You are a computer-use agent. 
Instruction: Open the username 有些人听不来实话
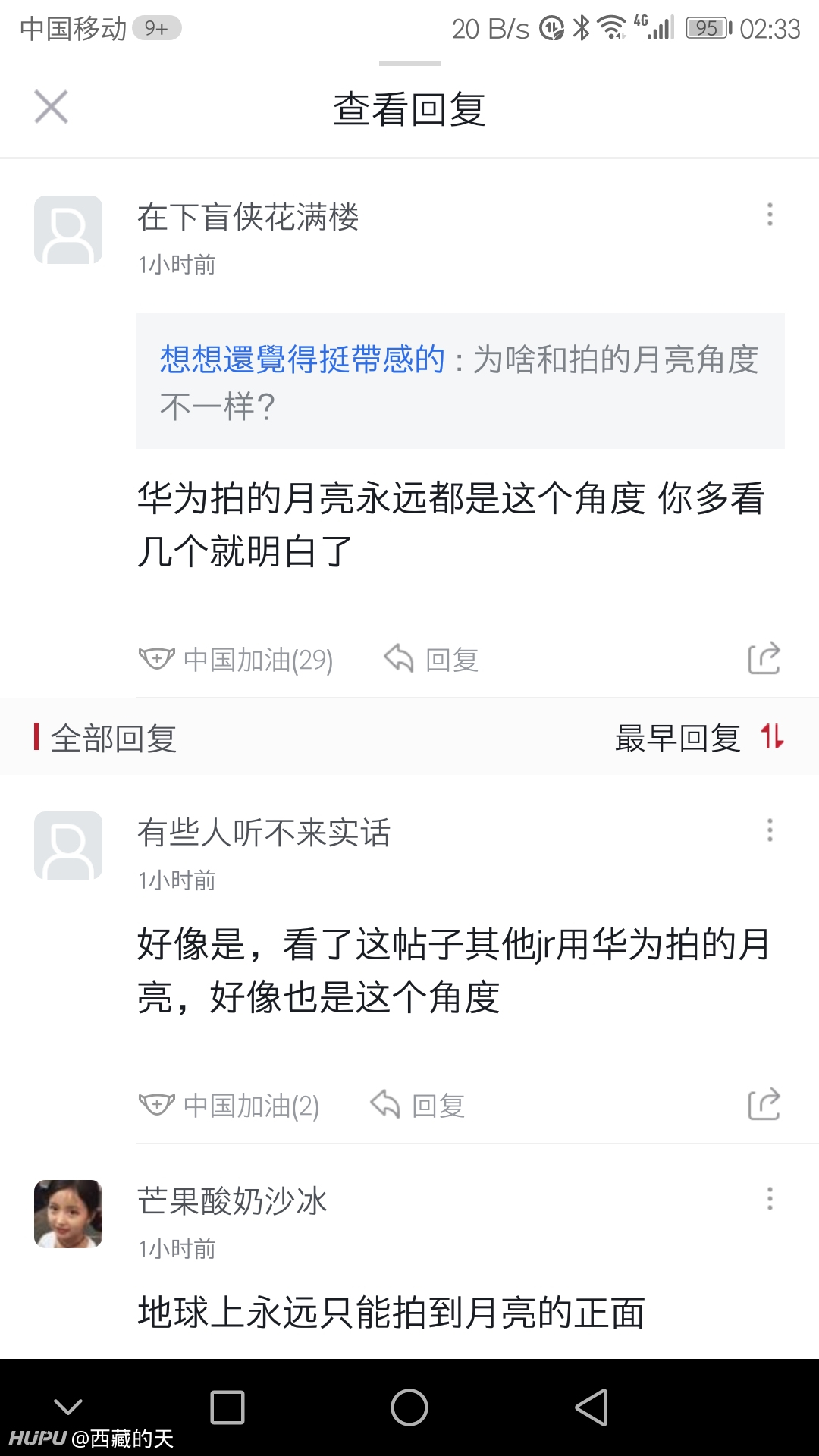[x=264, y=833]
